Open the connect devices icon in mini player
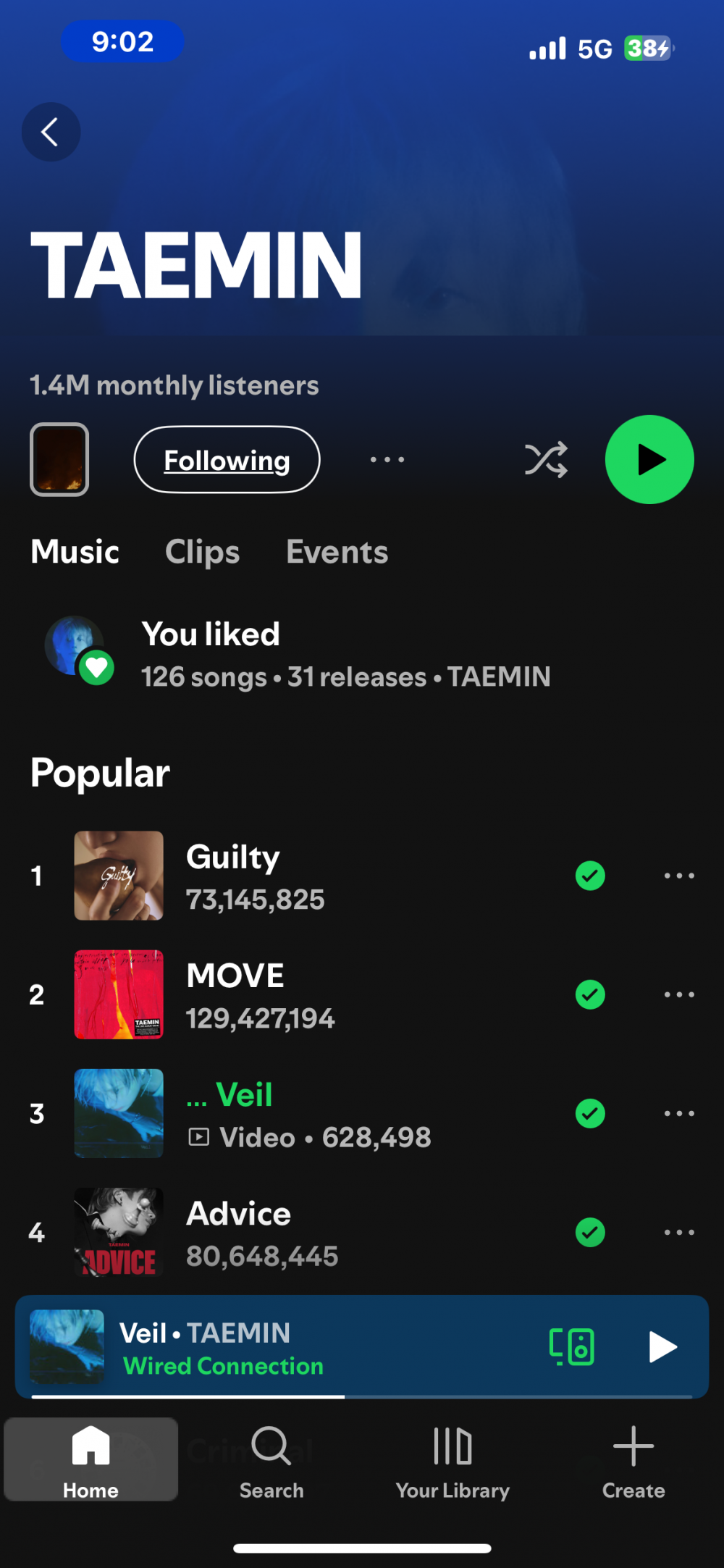Image resolution: width=724 pixels, height=1568 pixels. tap(572, 1347)
